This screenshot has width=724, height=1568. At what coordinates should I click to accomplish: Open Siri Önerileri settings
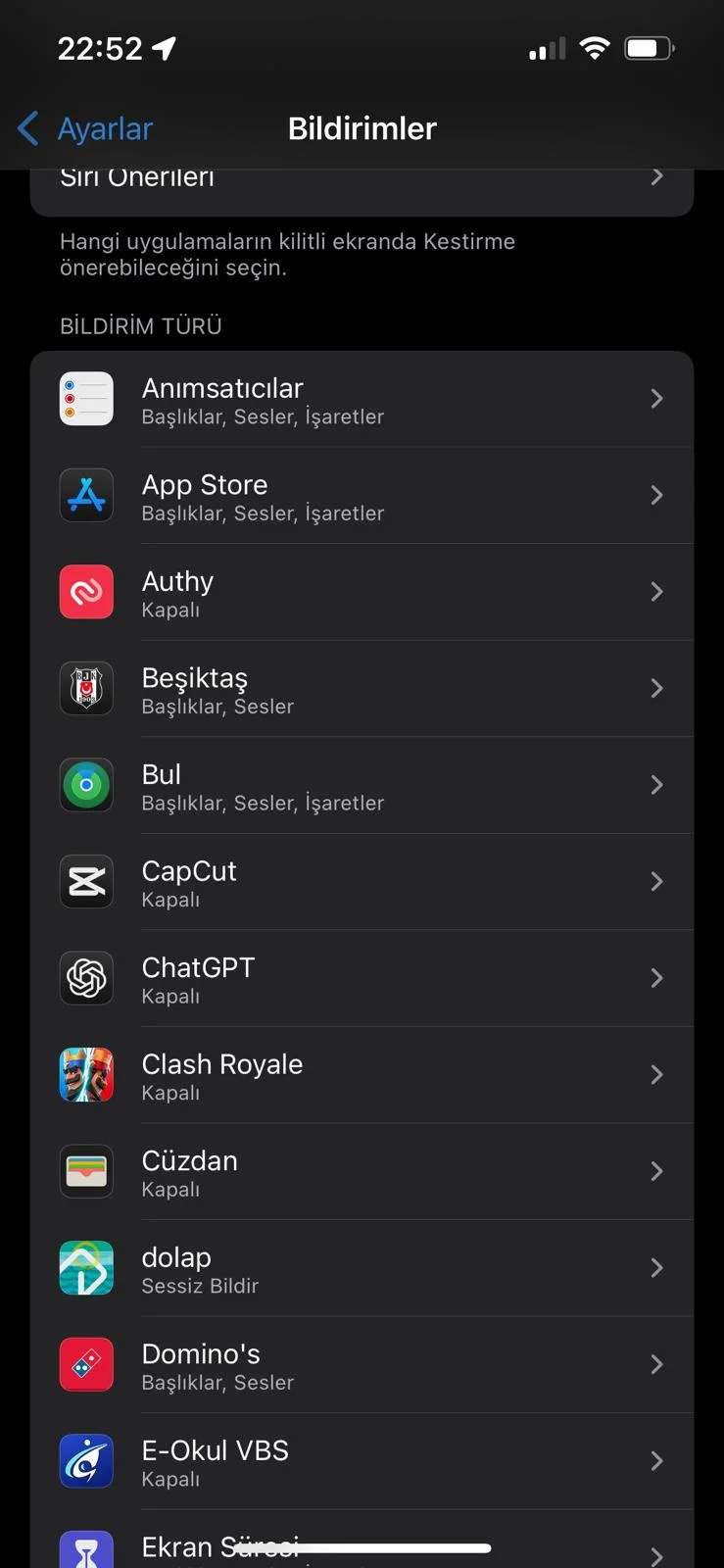tap(361, 184)
